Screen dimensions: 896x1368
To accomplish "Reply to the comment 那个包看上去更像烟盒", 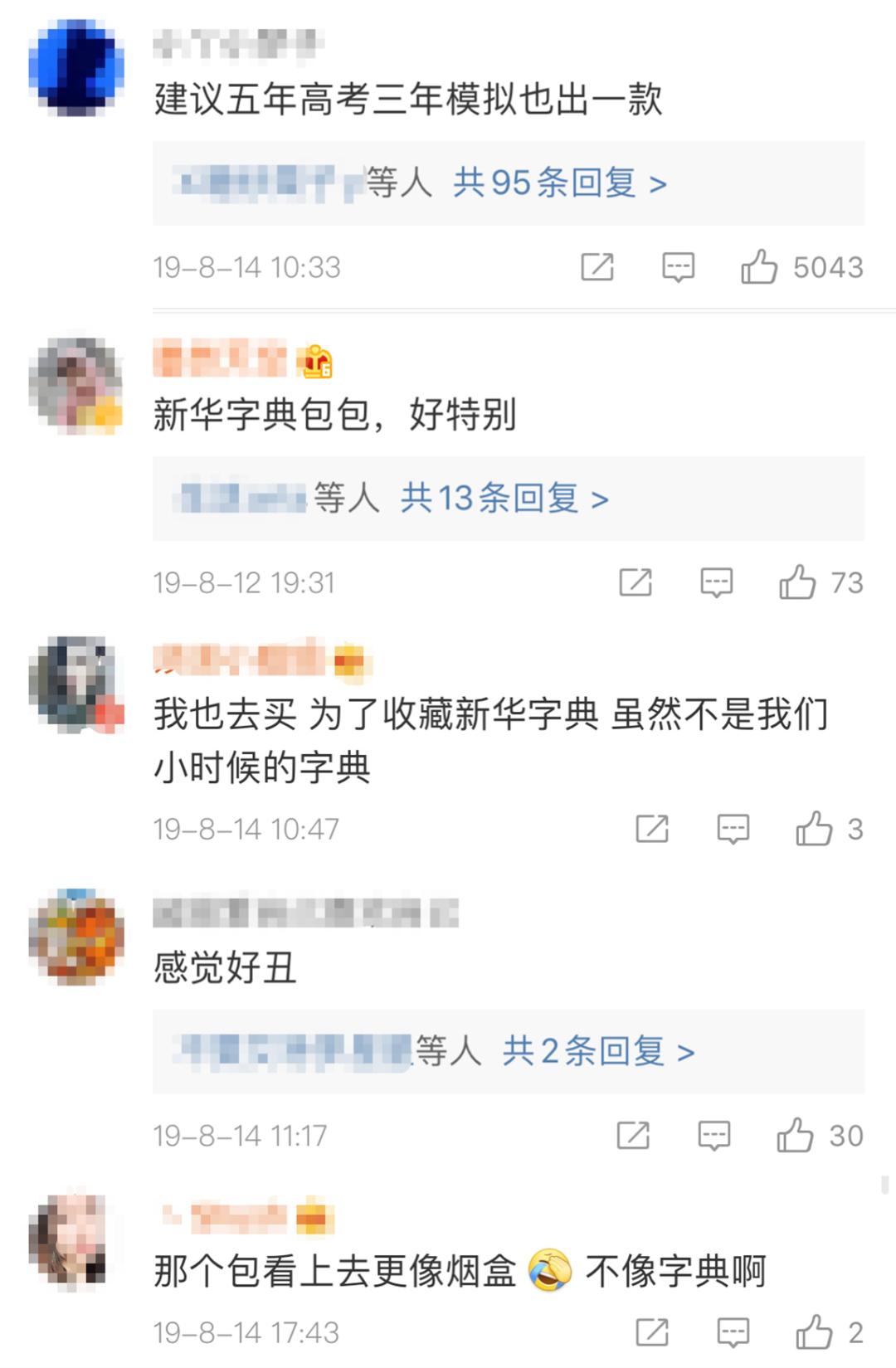I will click(733, 1332).
